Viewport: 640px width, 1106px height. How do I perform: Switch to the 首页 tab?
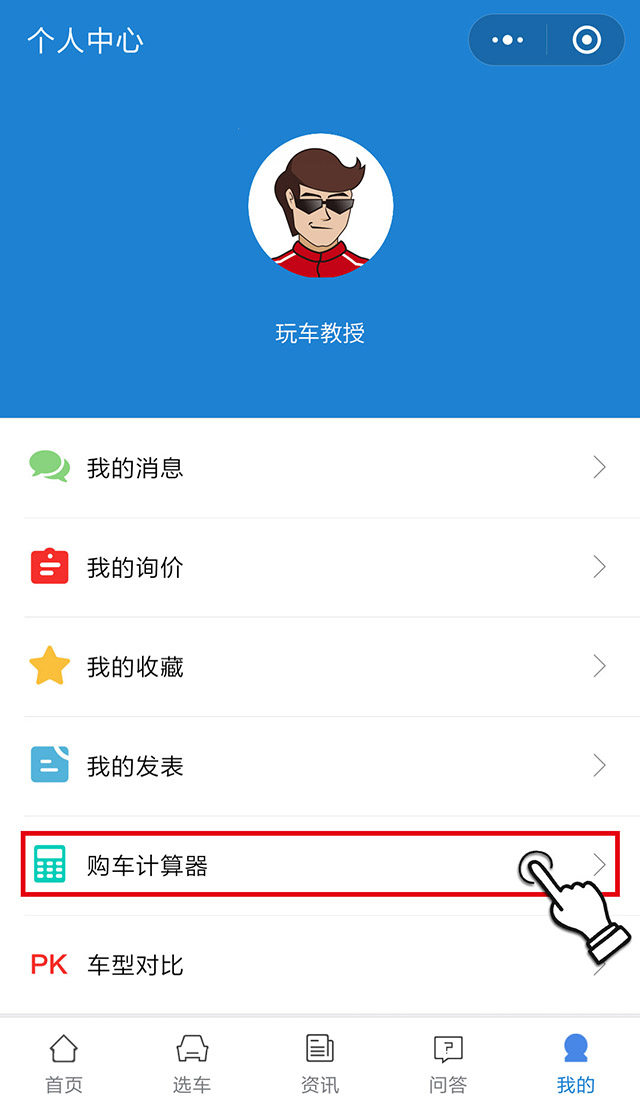[x=64, y=1063]
